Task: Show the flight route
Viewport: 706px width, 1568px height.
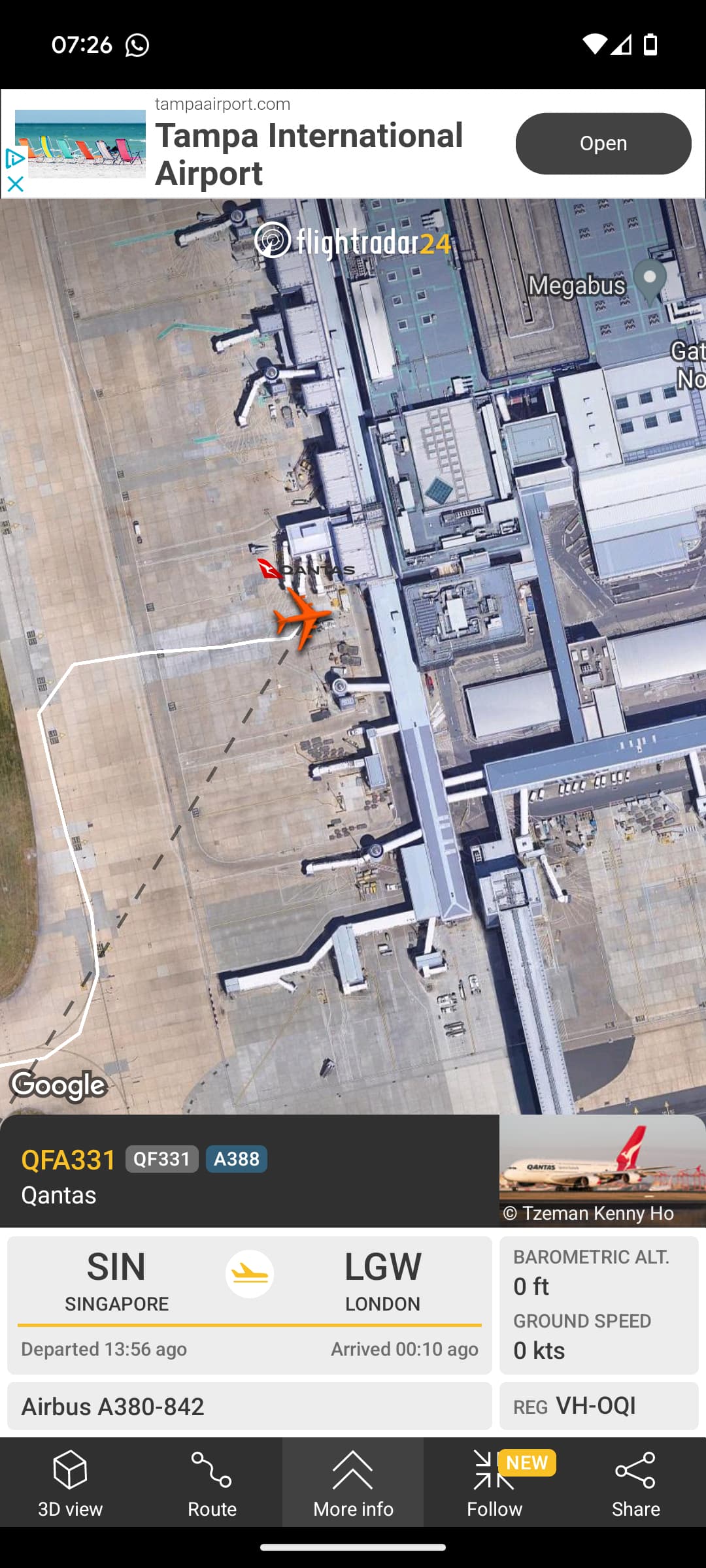Action: click(212, 1482)
